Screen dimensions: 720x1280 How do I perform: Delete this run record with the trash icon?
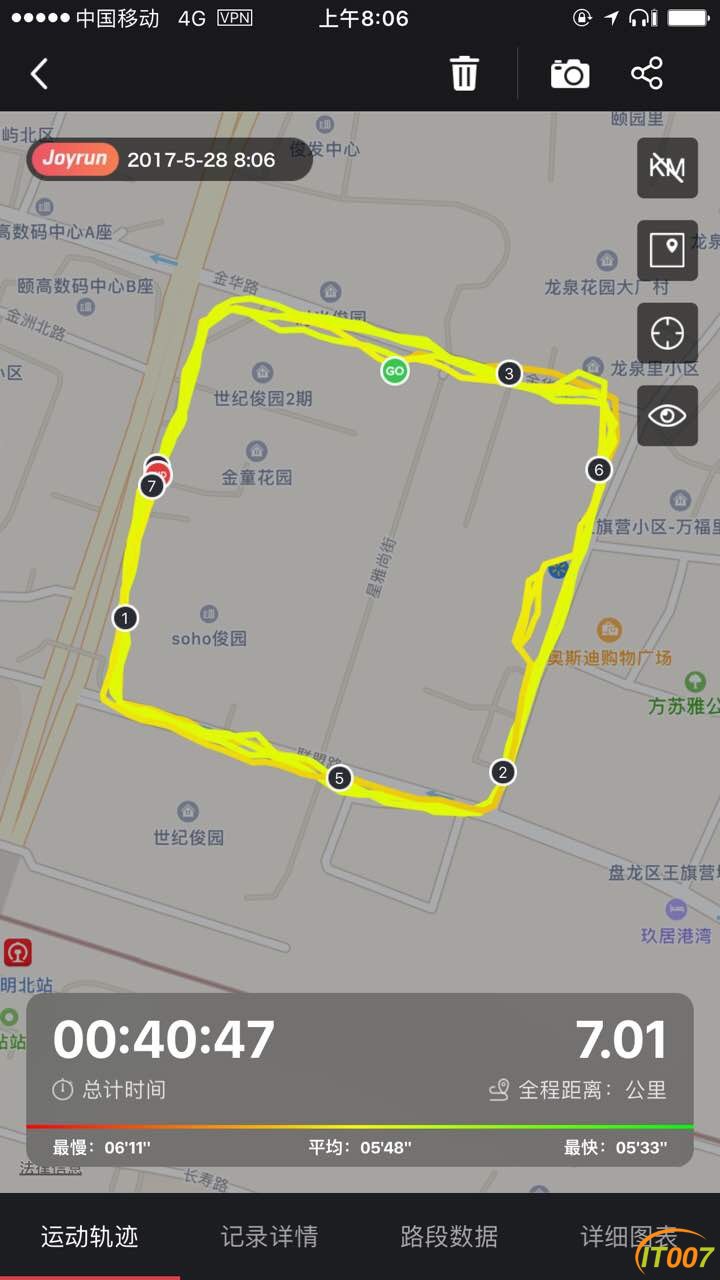click(x=464, y=74)
